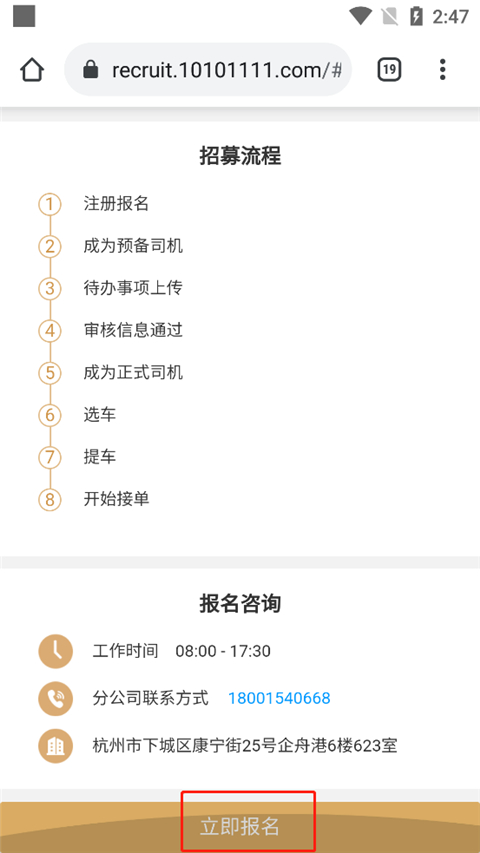
Task: Open the tab switcher showing 19 tabs
Action: [x=389, y=70]
